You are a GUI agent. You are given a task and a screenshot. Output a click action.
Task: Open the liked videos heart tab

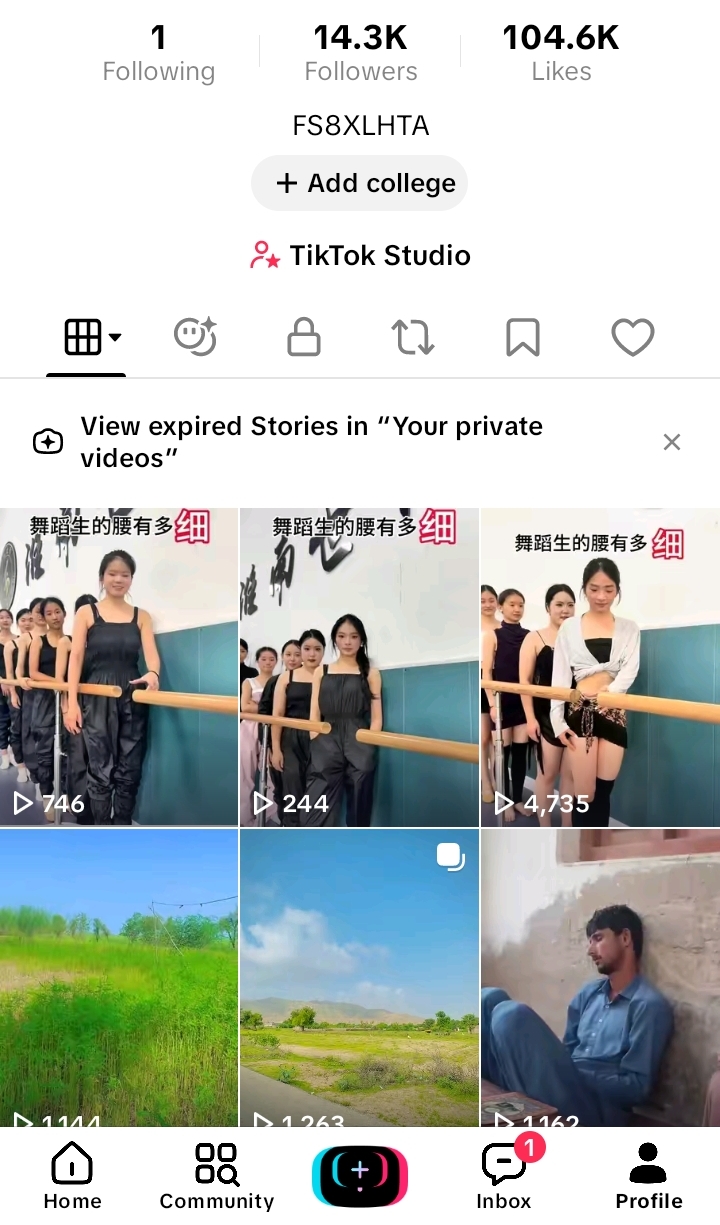coord(633,338)
